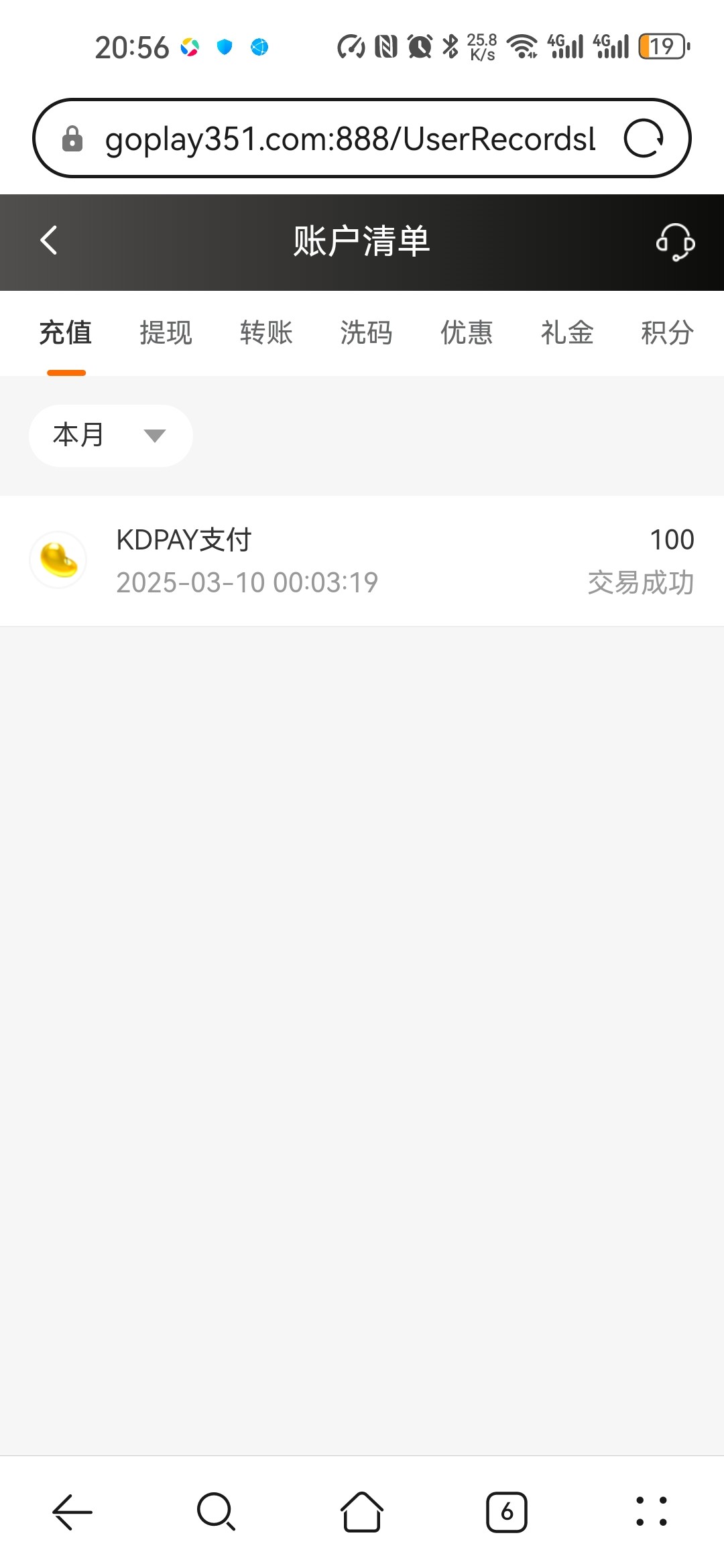Screen dimensions: 724x1568
Task: Switch to the 转账 tab
Action: [x=266, y=333]
